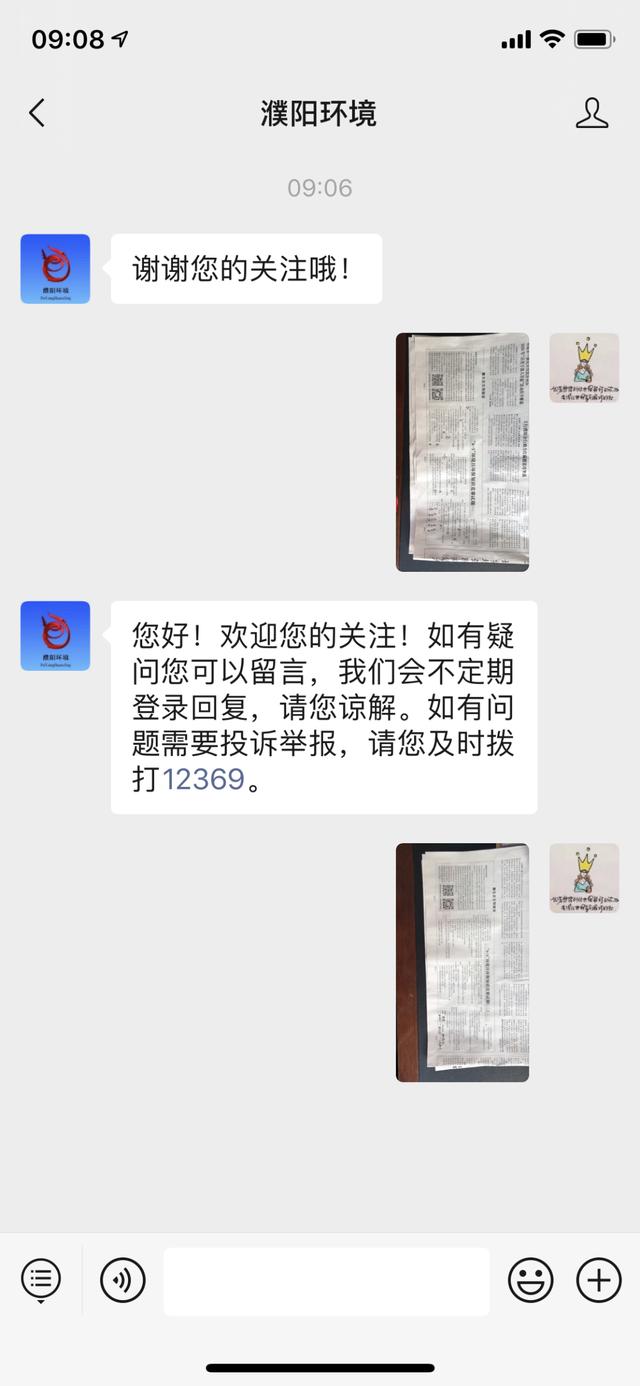The width and height of the screenshot is (640, 1386).
Task: Switch to voice input mode
Action: click(x=123, y=1280)
